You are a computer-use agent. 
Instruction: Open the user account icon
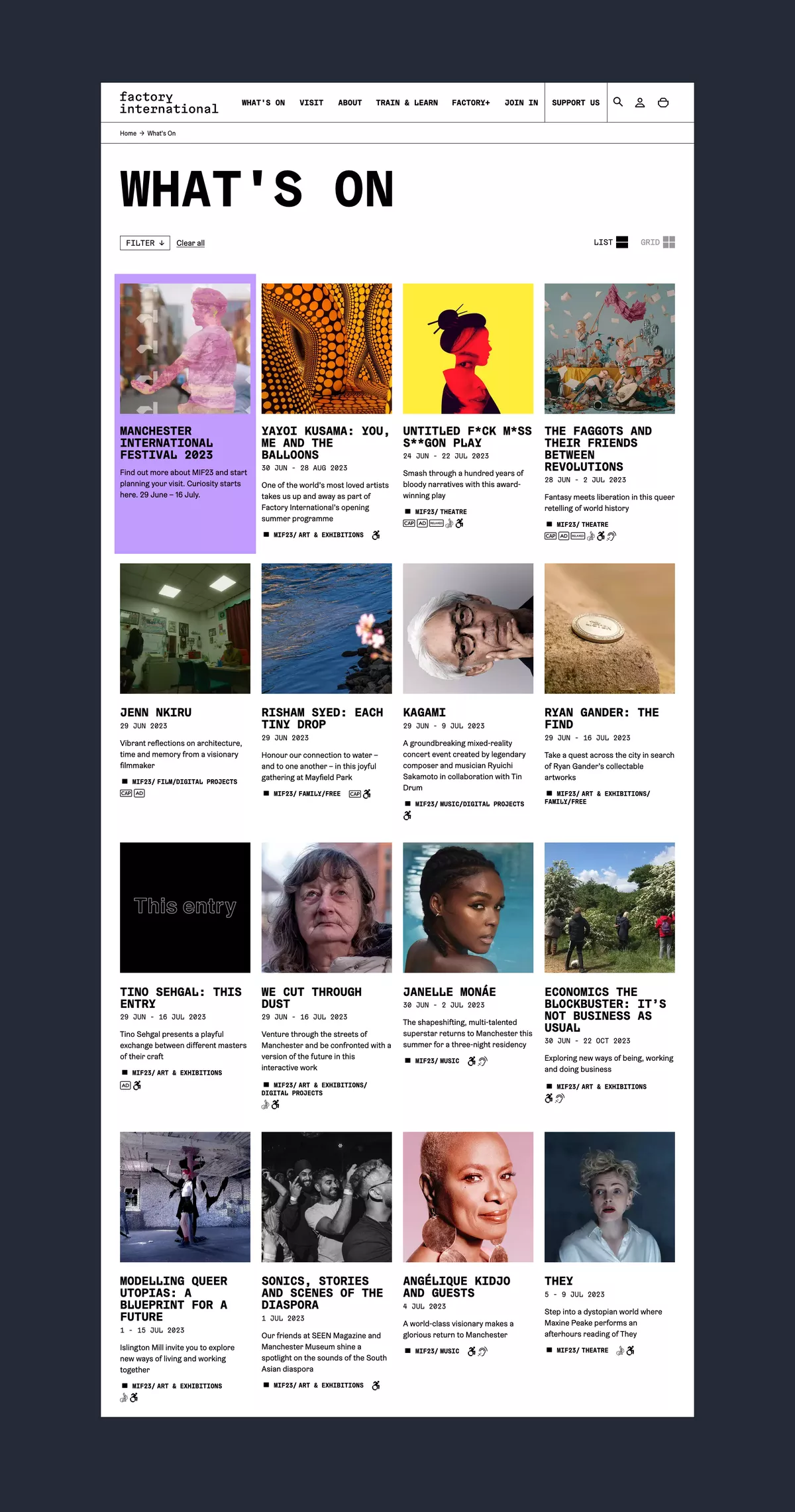(640, 103)
